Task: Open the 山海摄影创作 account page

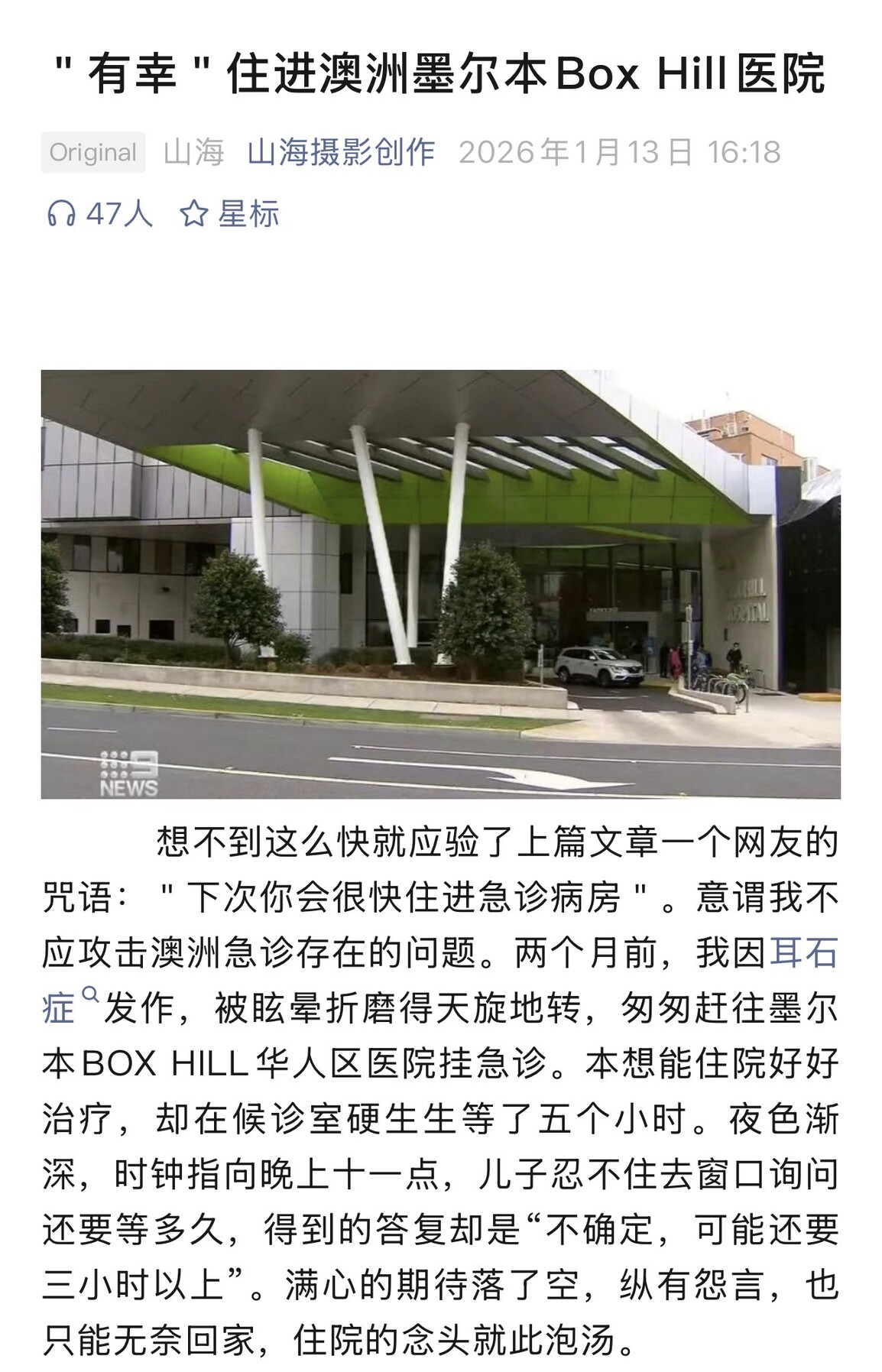Action: (341, 152)
